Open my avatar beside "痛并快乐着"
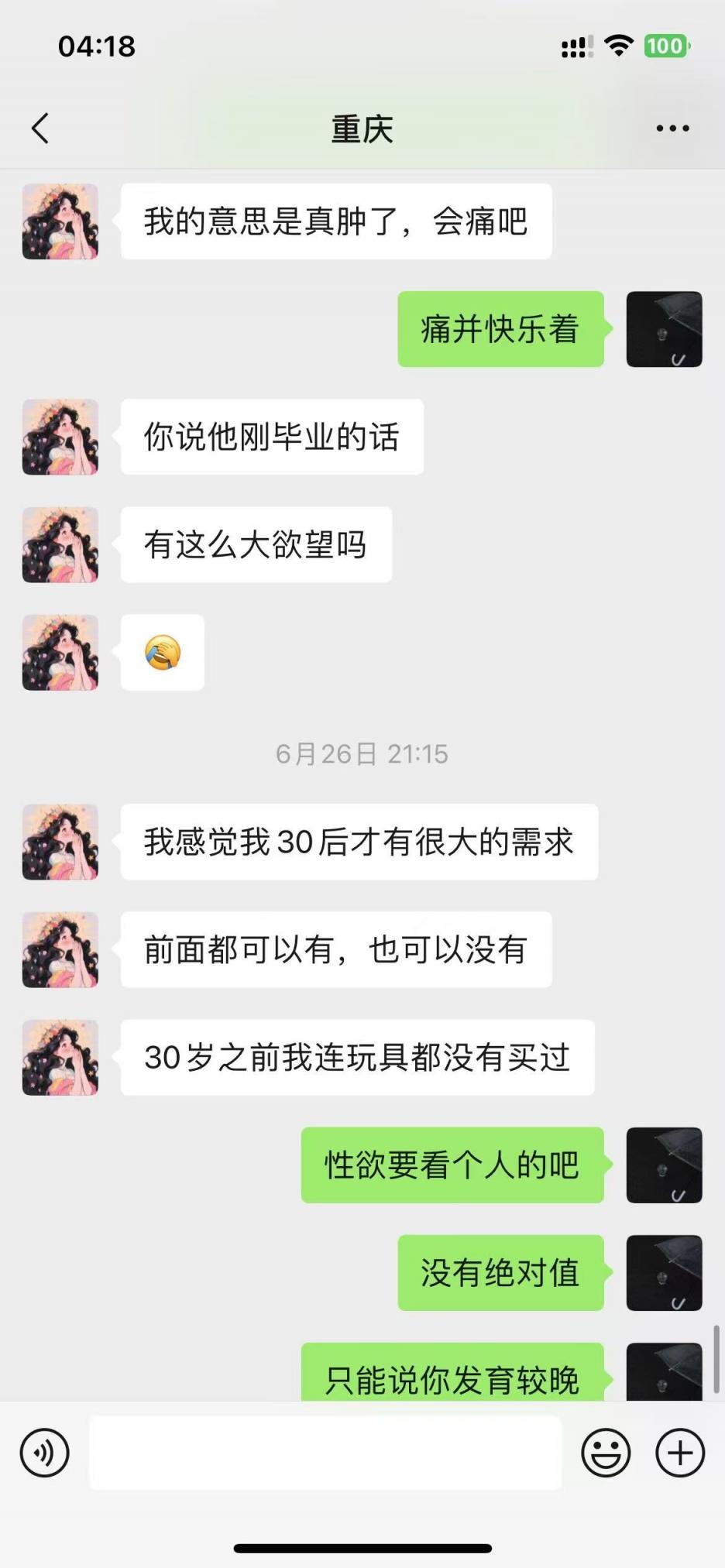Viewport: 725px width, 1568px height. tap(664, 329)
